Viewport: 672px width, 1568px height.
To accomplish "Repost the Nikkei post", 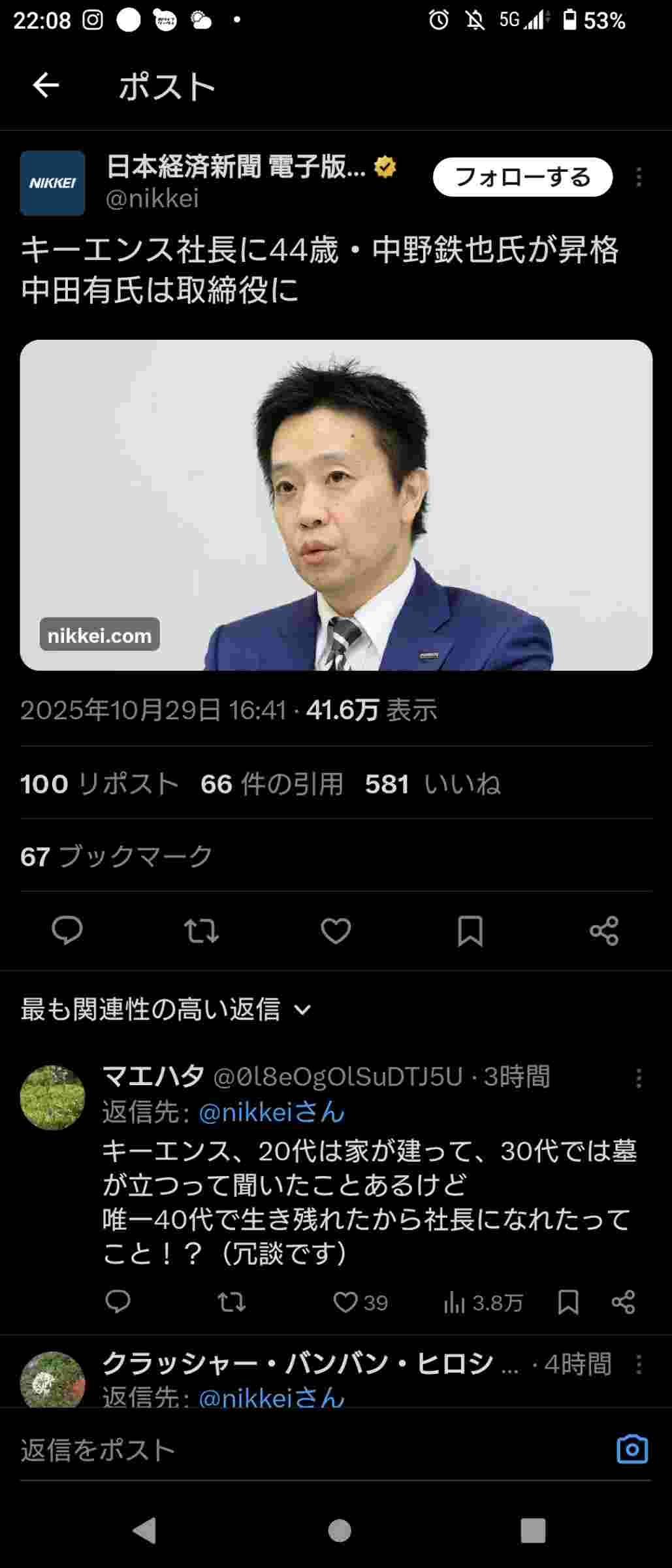I will [201, 930].
